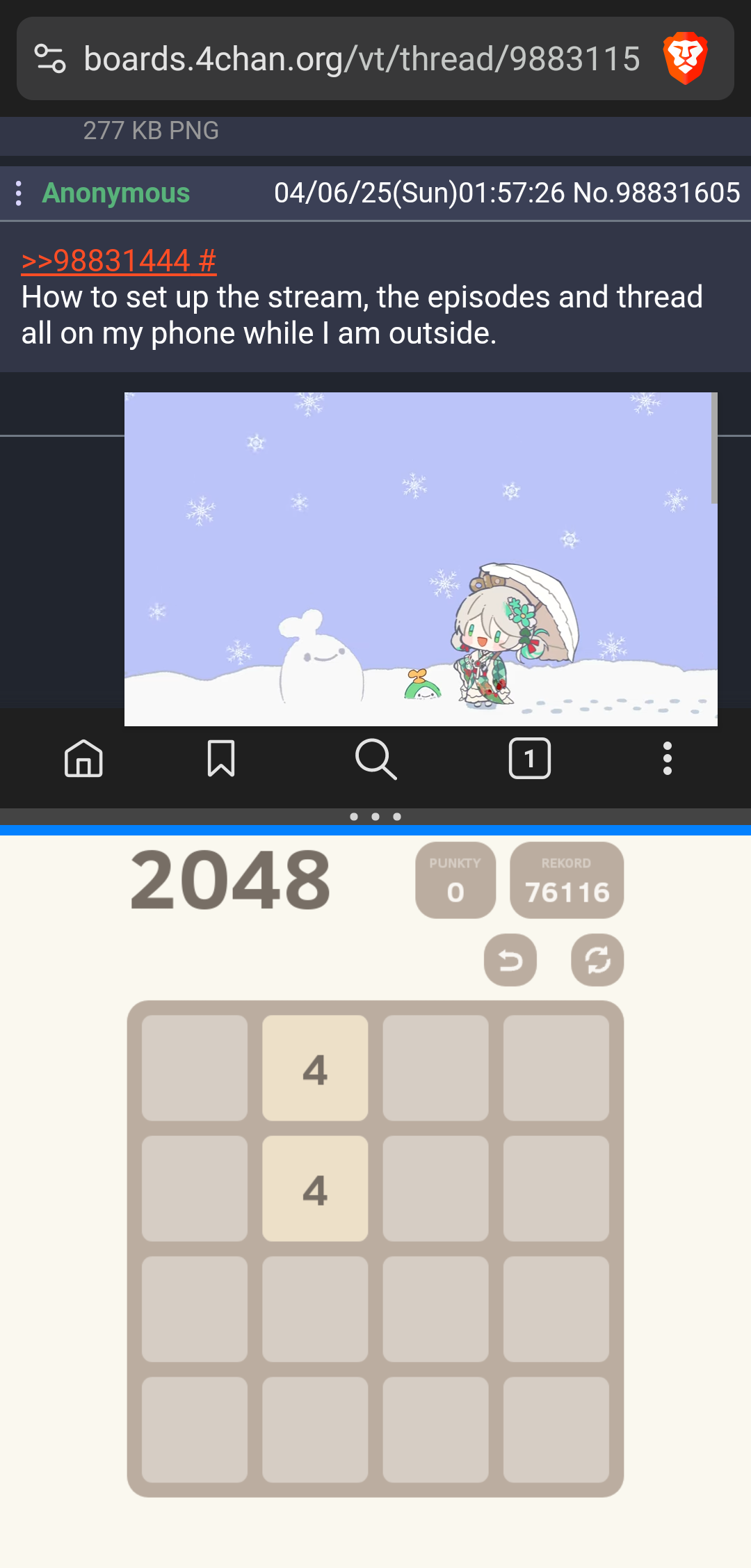Open browser bookmarks
The height and width of the screenshot is (1568, 751).
pyautogui.click(x=221, y=758)
